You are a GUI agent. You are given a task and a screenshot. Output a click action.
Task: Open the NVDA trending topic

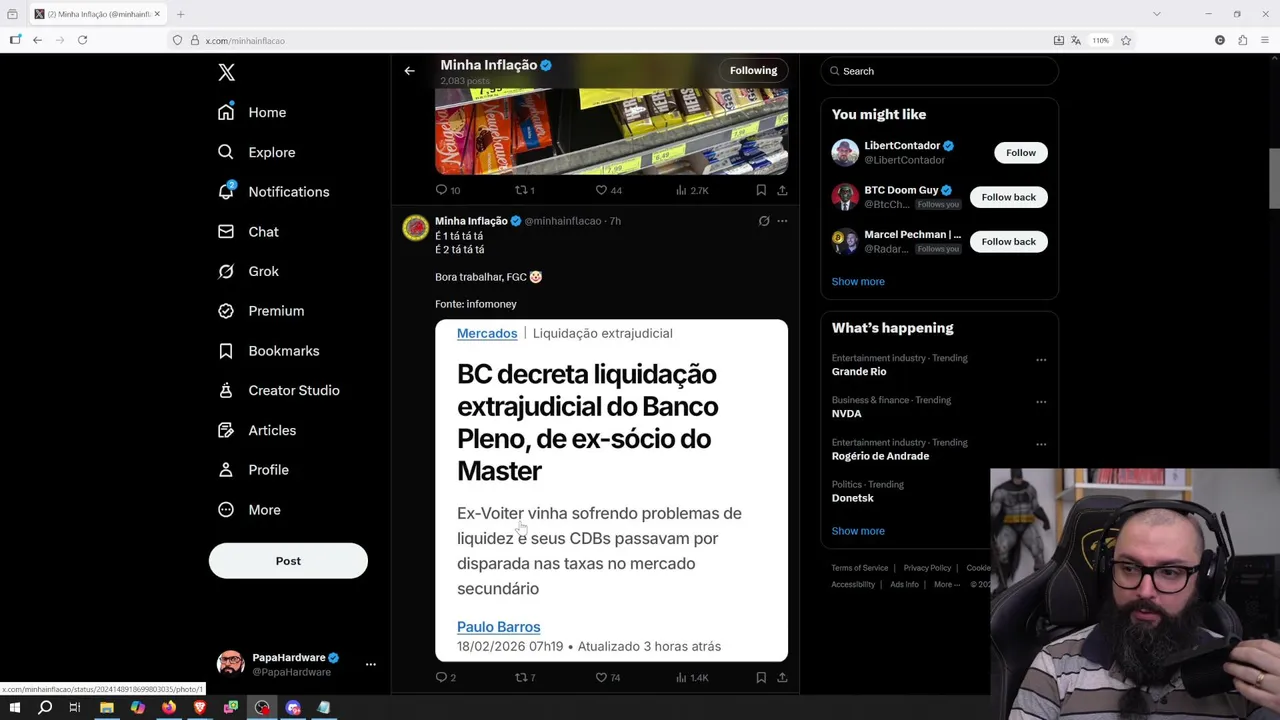(846, 414)
